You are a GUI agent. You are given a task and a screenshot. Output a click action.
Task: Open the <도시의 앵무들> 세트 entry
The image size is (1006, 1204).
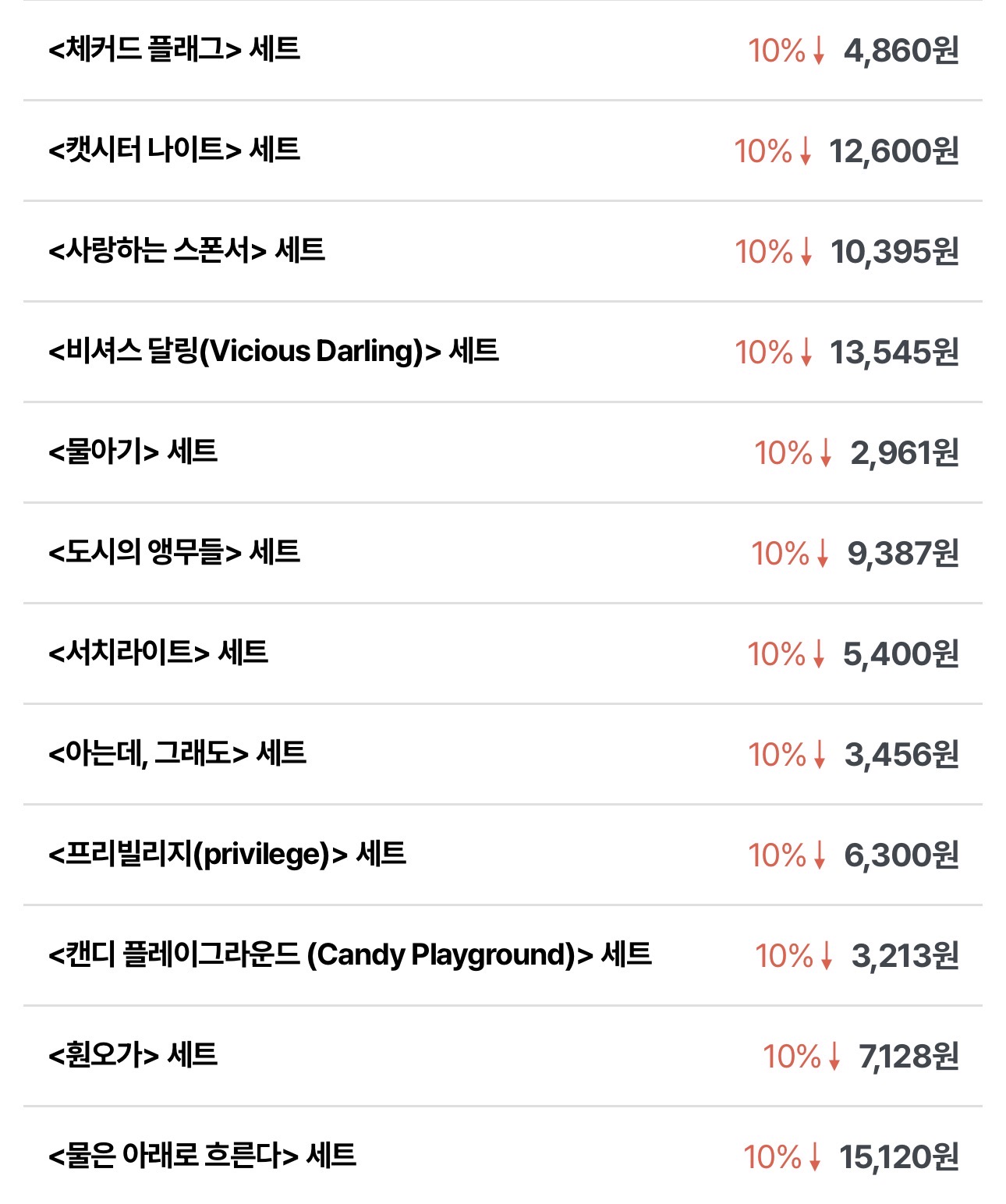pyautogui.click(x=175, y=552)
